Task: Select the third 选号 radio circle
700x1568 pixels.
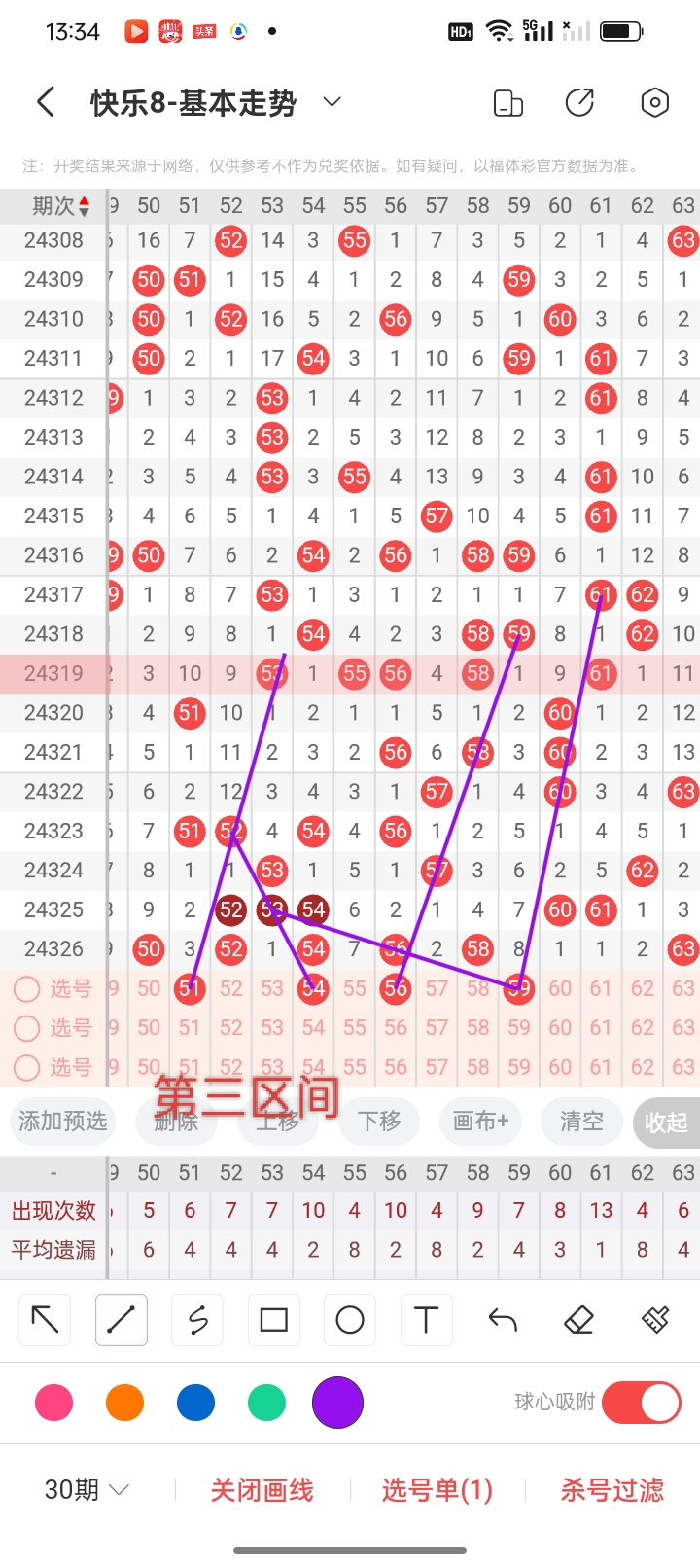Action: point(26,1067)
